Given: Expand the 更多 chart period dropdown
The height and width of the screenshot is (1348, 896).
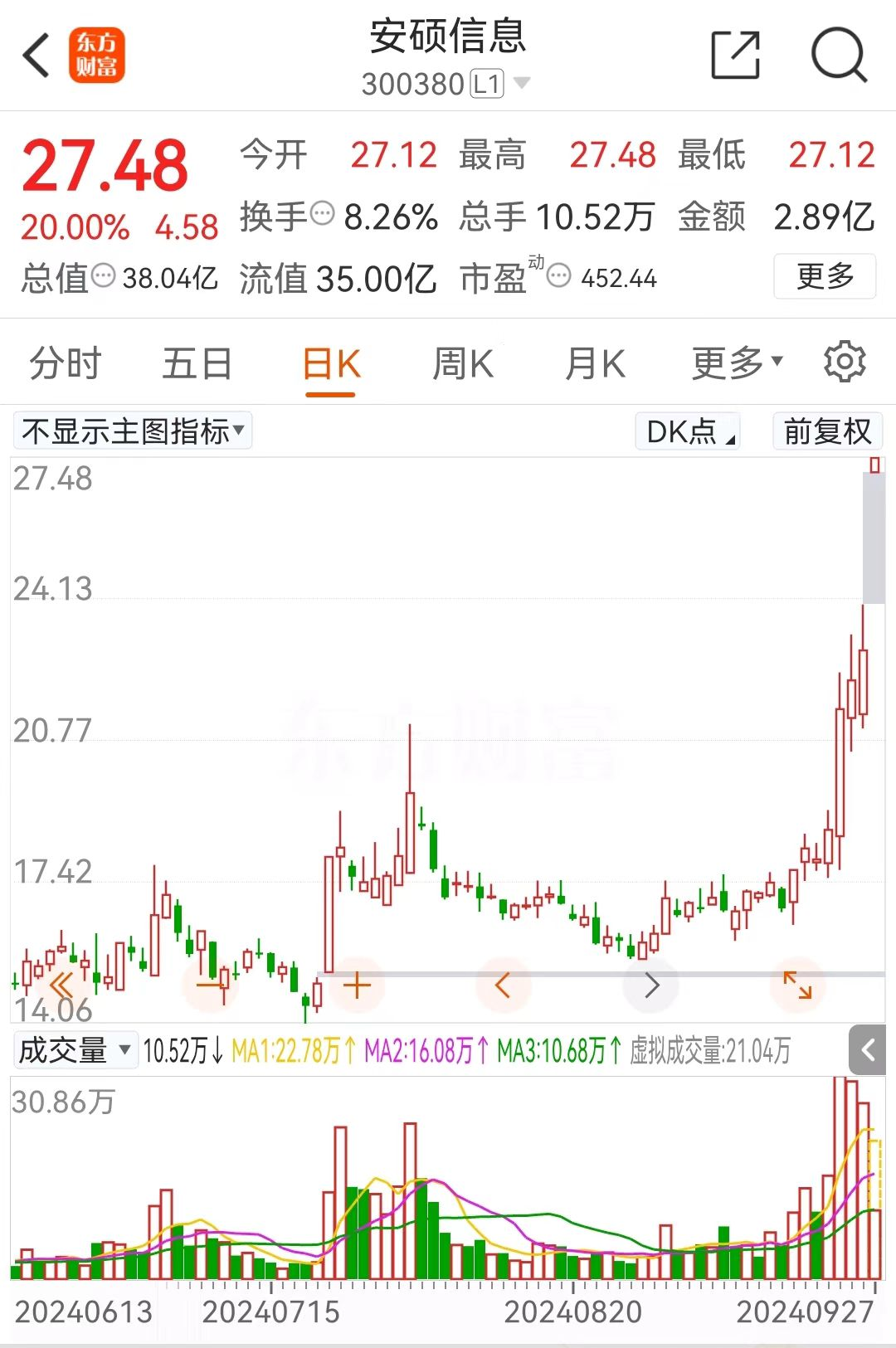Looking at the screenshot, I should [737, 363].
